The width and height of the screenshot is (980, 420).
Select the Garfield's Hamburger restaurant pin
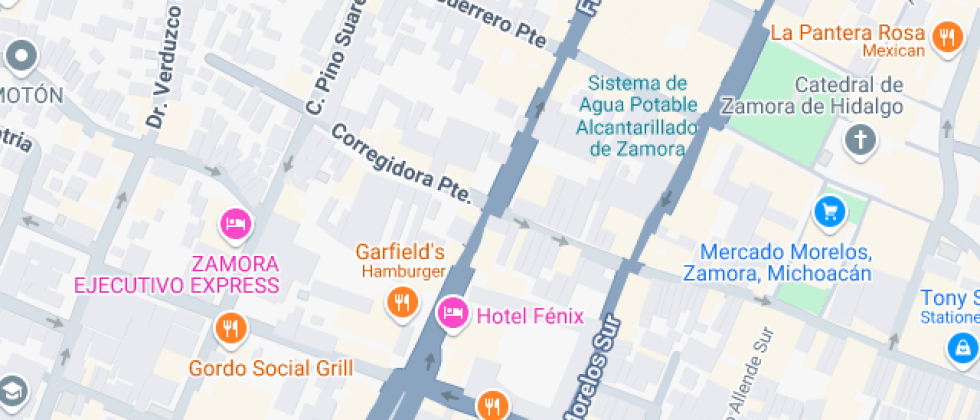point(402,300)
